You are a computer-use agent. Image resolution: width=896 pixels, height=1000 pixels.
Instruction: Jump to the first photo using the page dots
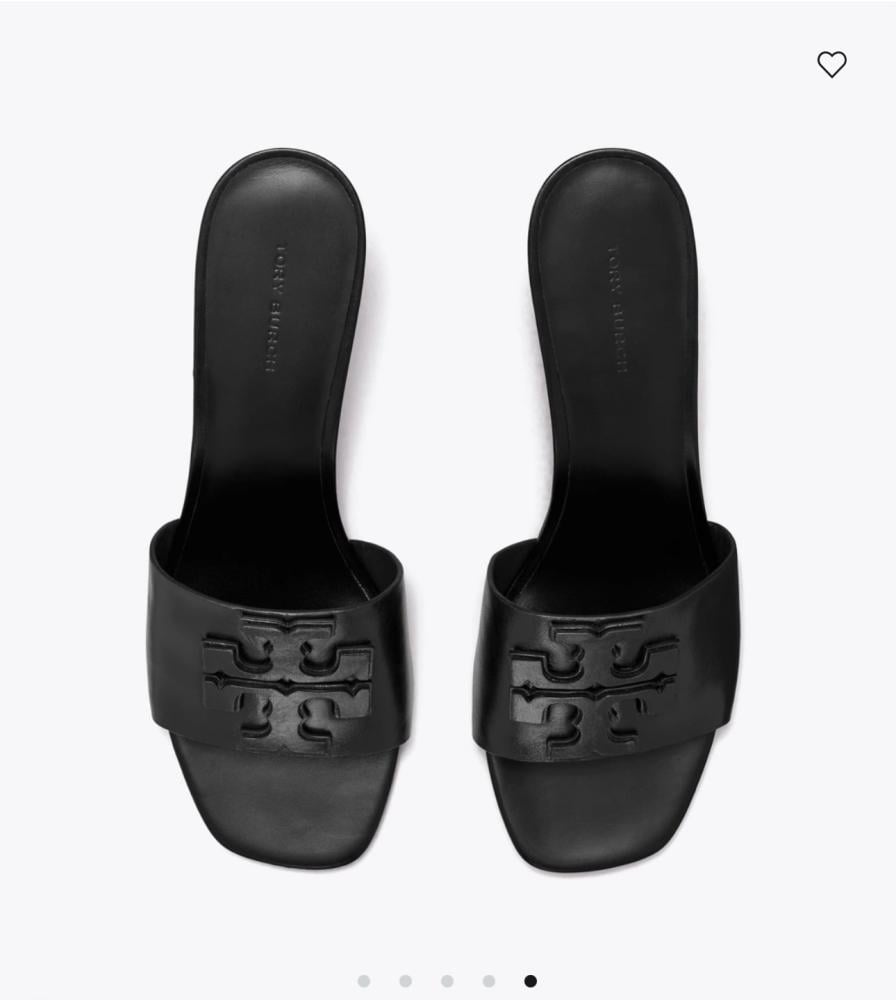coord(363,981)
